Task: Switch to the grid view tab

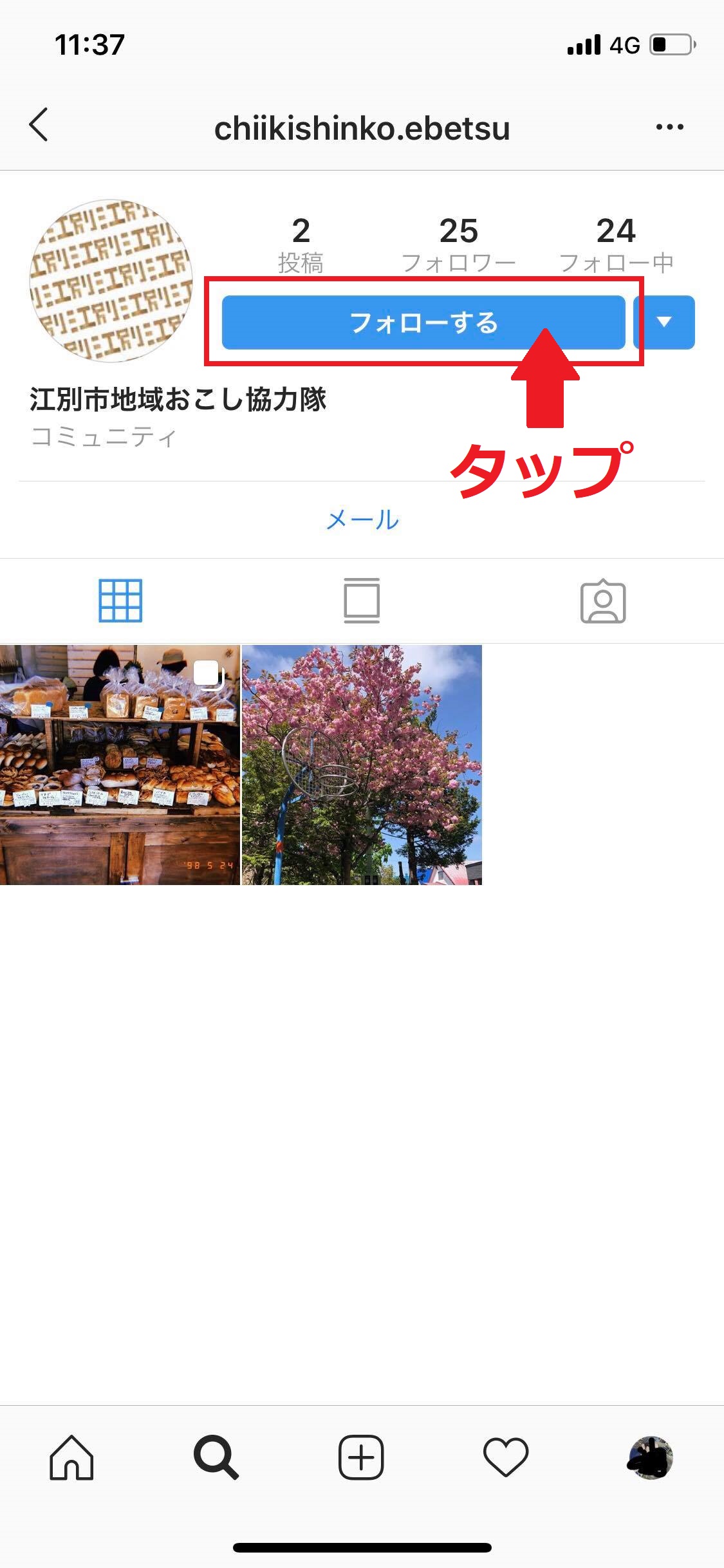Action: tap(120, 601)
